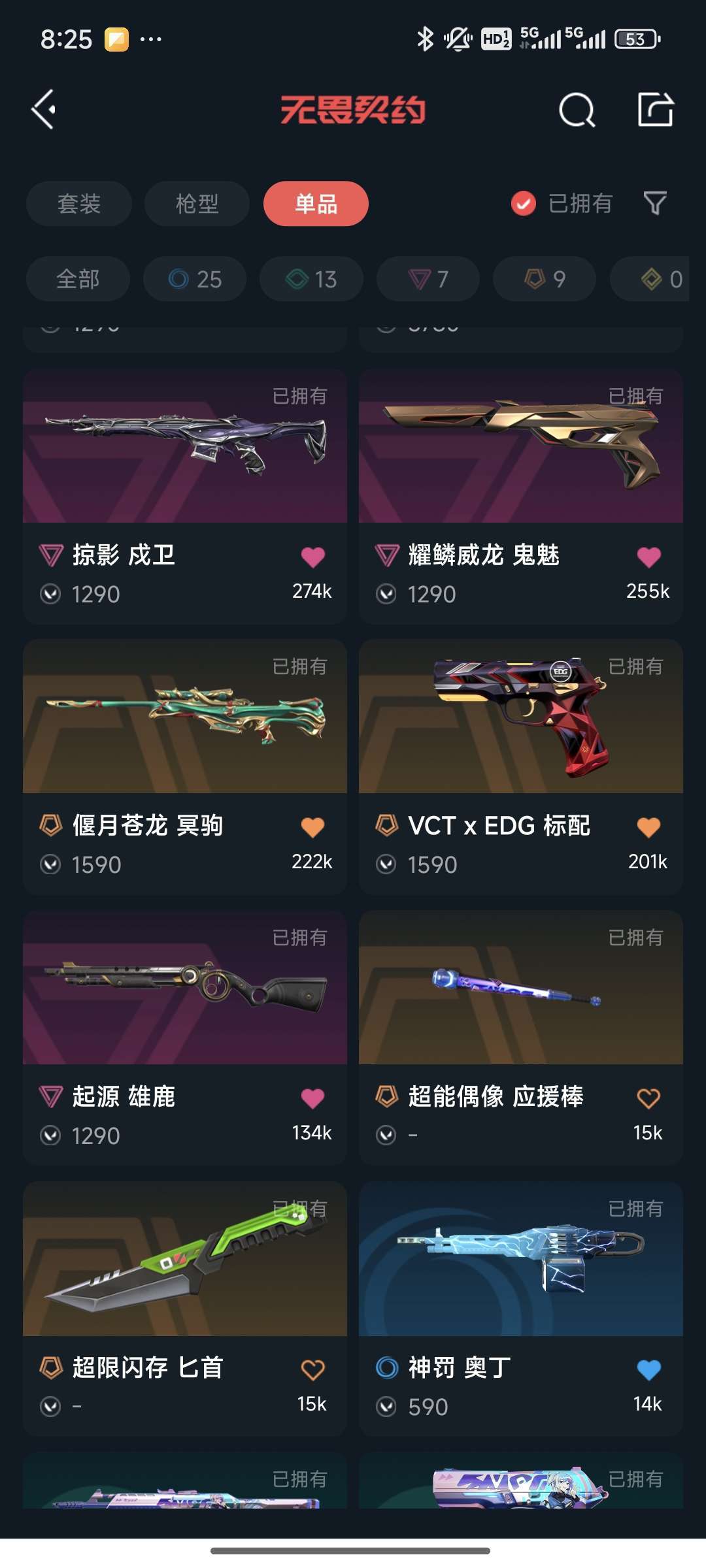Select the 单品 tab
This screenshot has height=1568, width=706.
(316, 204)
